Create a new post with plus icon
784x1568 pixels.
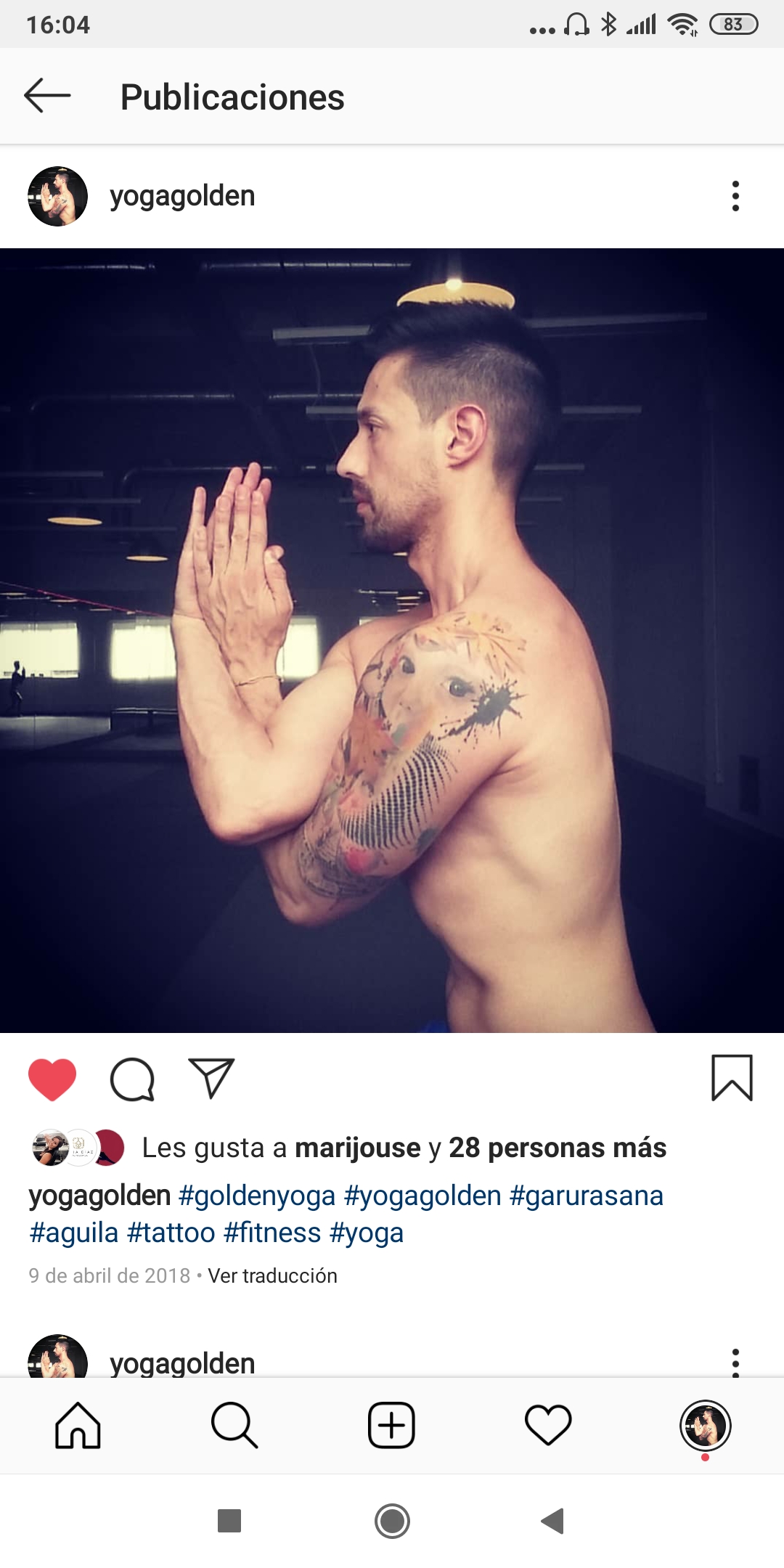click(x=391, y=1426)
